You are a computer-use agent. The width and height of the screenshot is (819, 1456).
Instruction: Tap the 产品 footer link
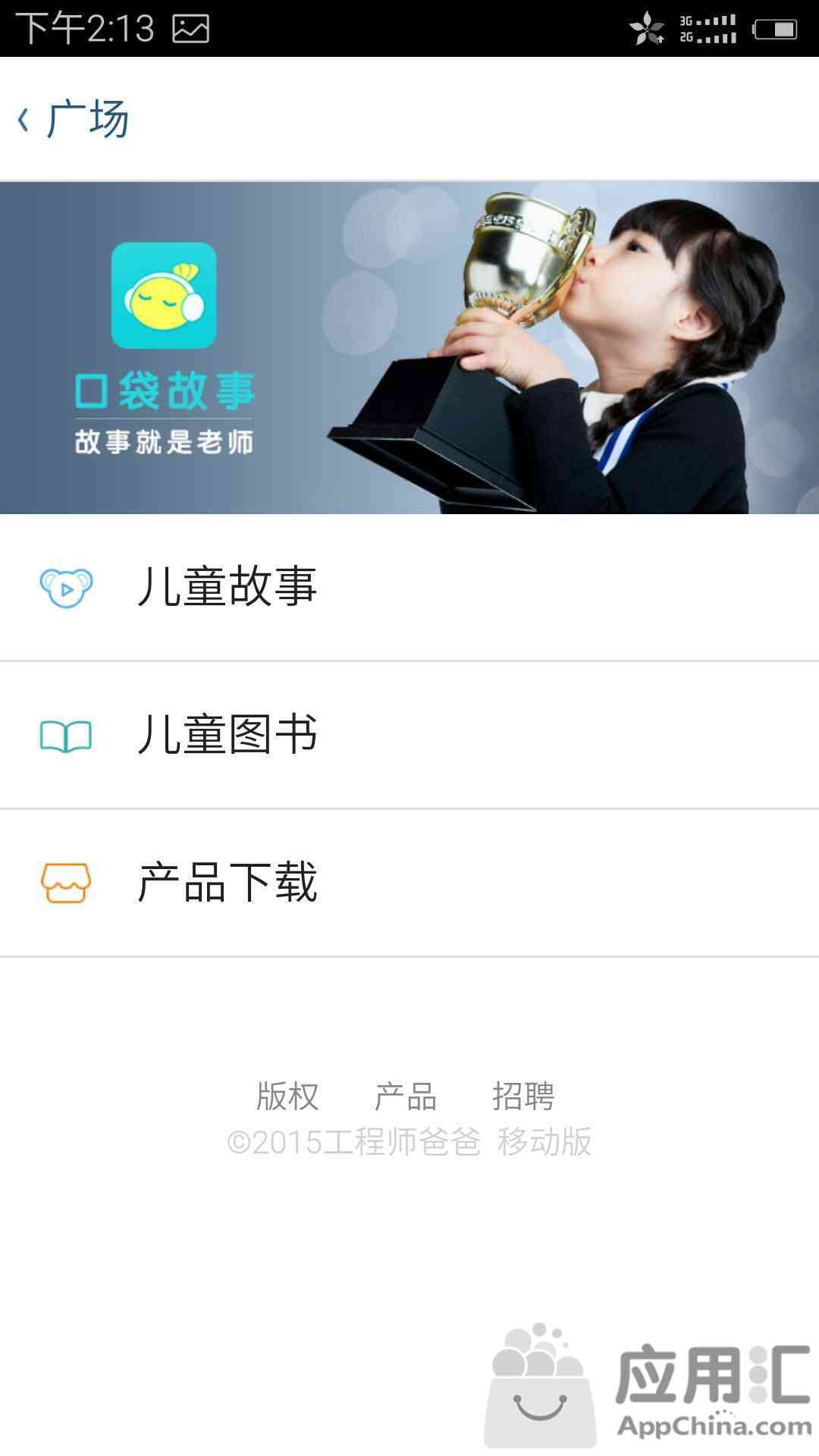(x=406, y=1097)
